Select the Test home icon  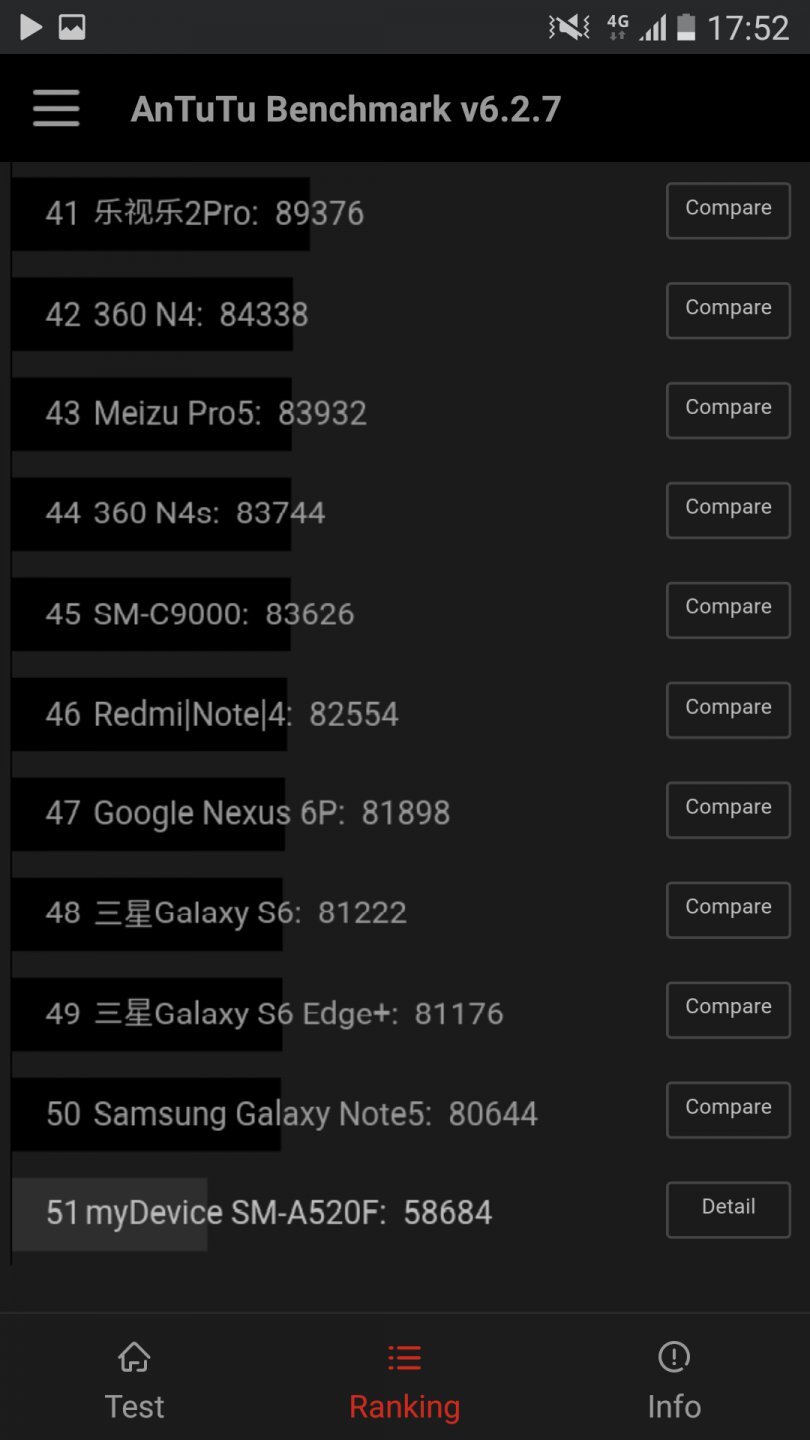[134, 1358]
